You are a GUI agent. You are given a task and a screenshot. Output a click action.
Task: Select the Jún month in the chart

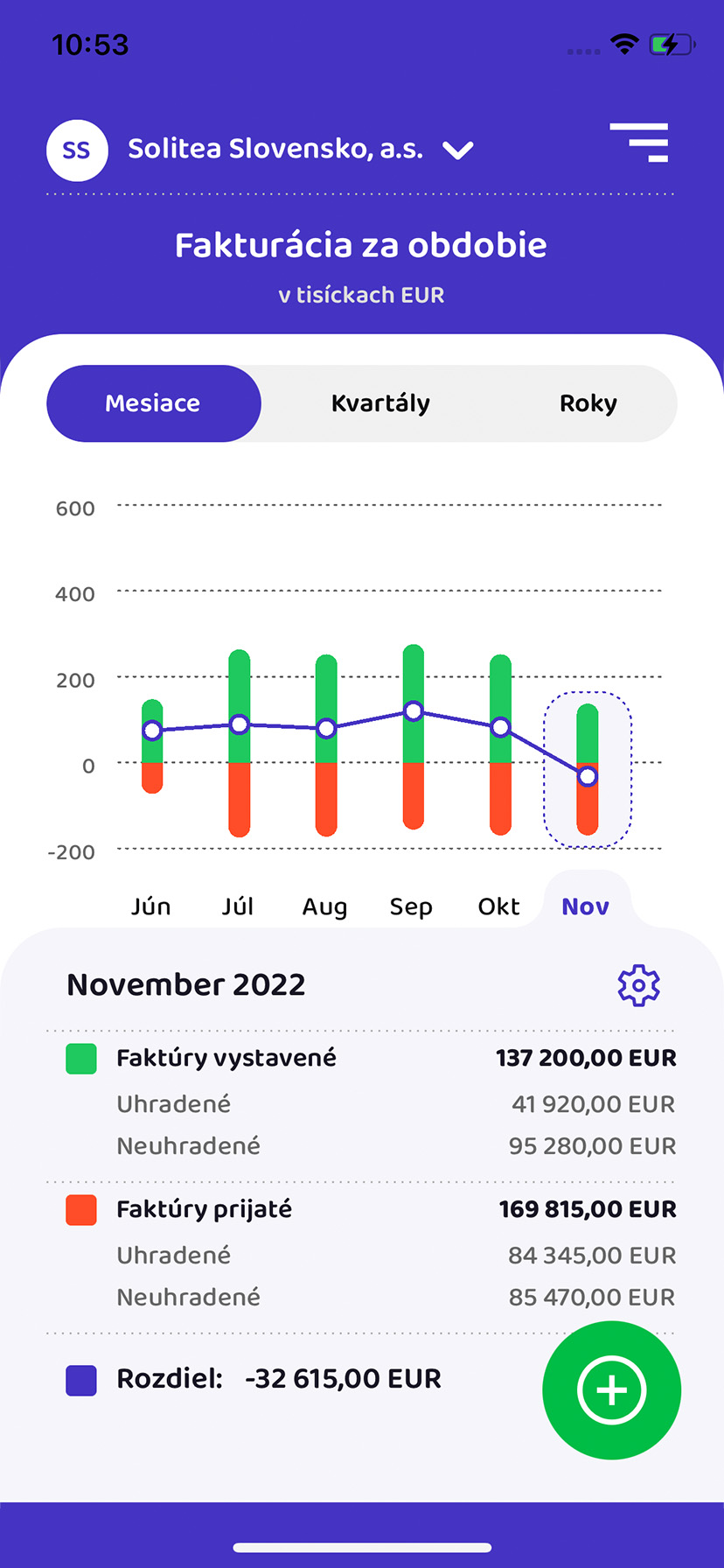pyautogui.click(x=151, y=906)
